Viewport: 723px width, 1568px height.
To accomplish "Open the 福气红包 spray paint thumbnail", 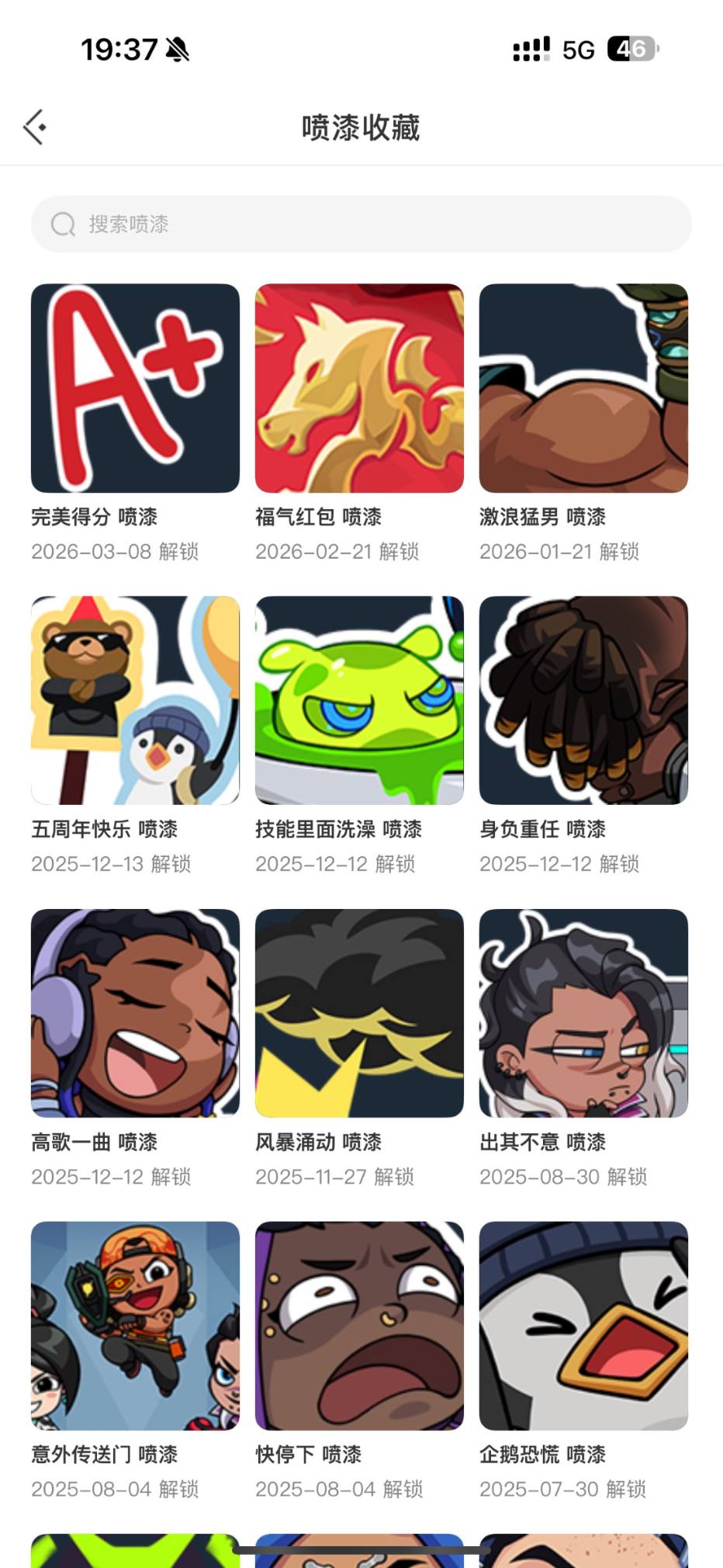I will [x=358, y=388].
